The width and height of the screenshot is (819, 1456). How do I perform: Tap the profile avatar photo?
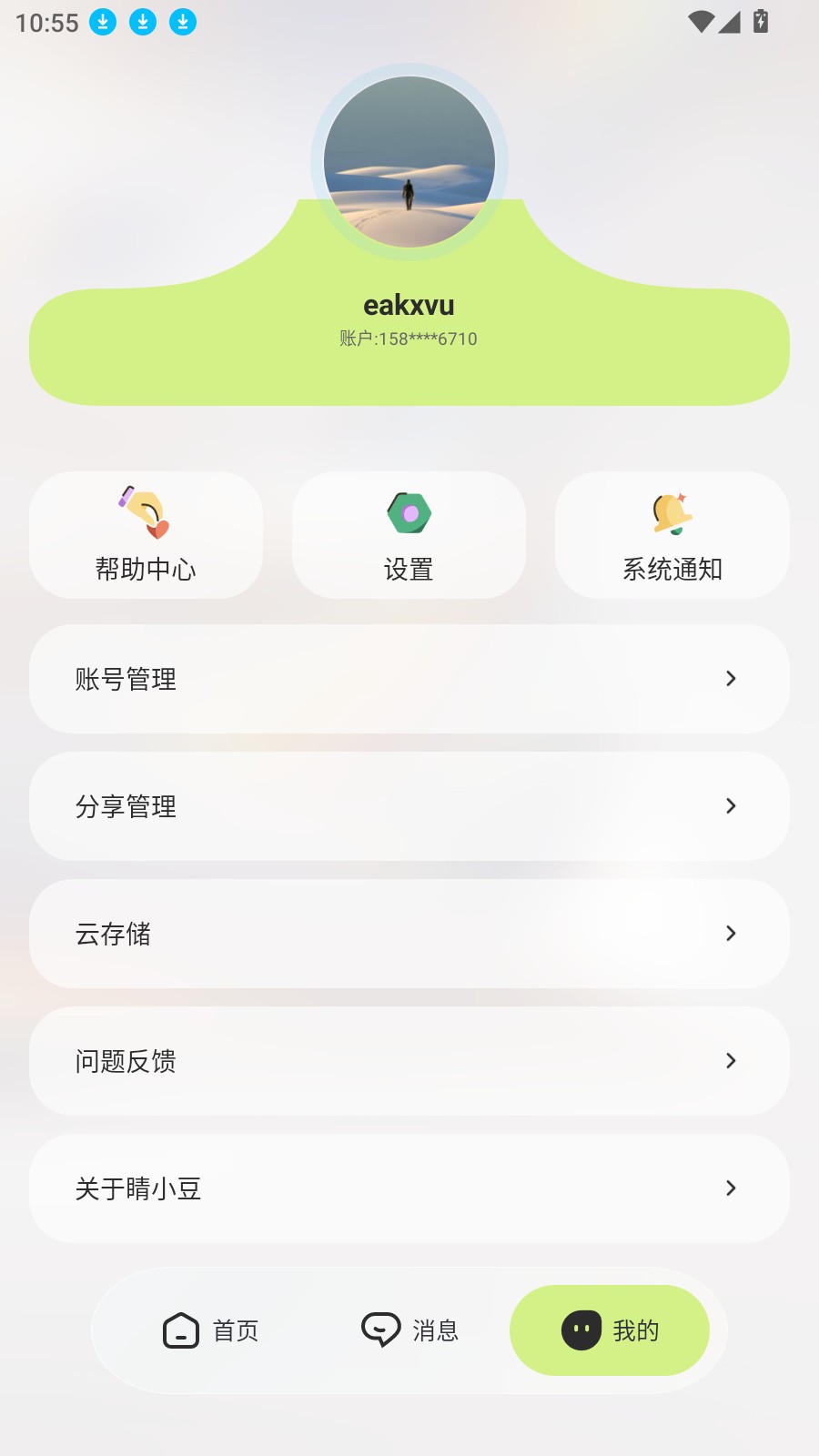[409, 161]
